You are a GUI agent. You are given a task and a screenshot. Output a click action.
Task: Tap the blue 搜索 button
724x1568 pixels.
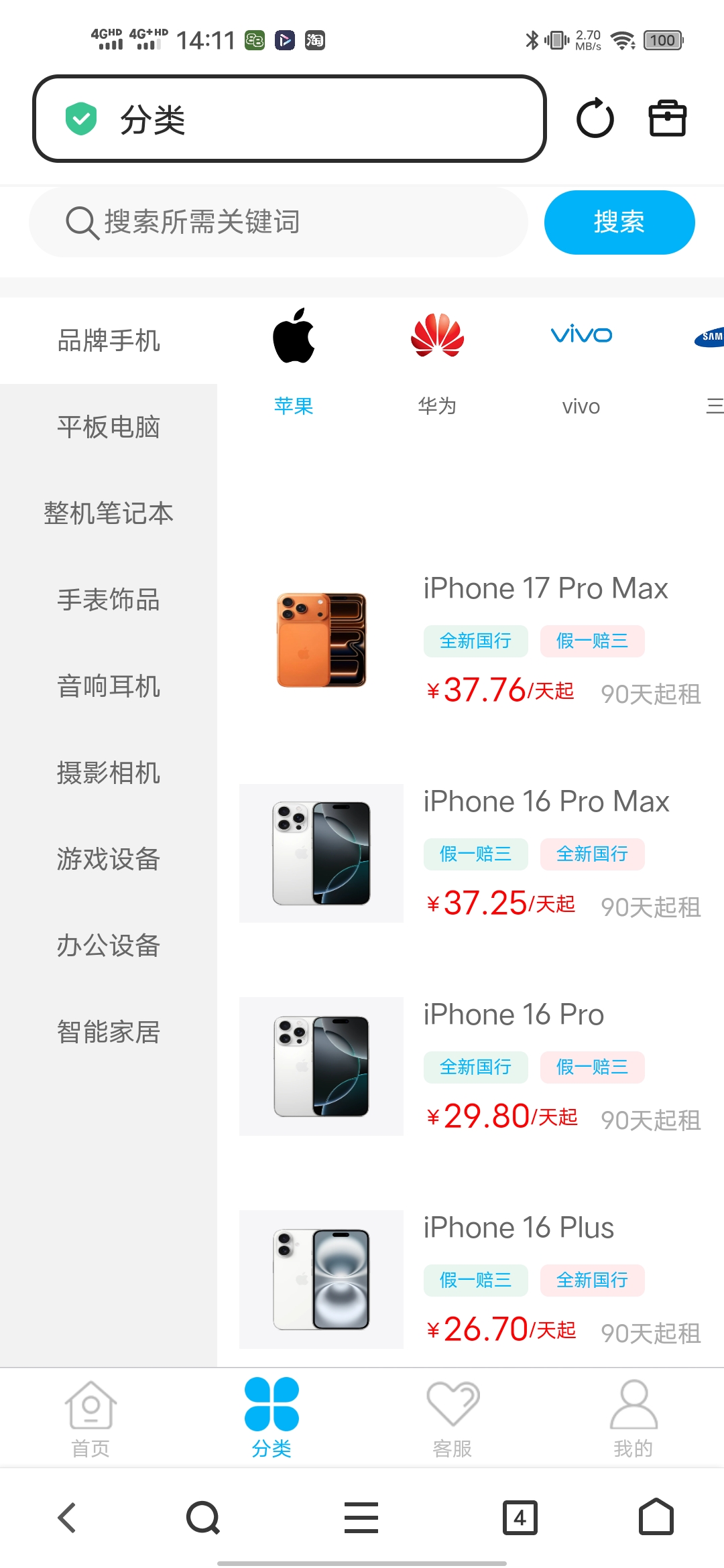point(619,222)
